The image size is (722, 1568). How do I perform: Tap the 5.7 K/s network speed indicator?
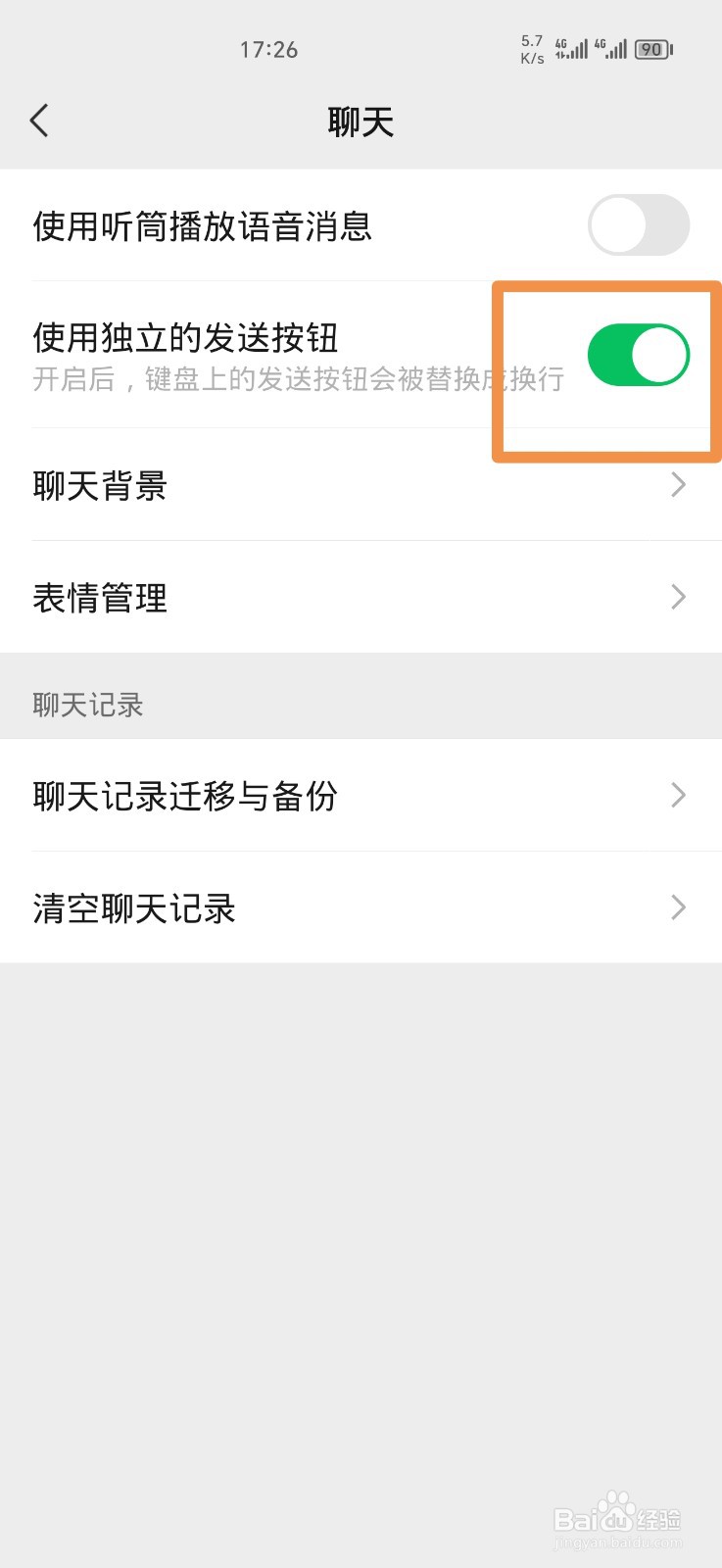click(530, 49)
